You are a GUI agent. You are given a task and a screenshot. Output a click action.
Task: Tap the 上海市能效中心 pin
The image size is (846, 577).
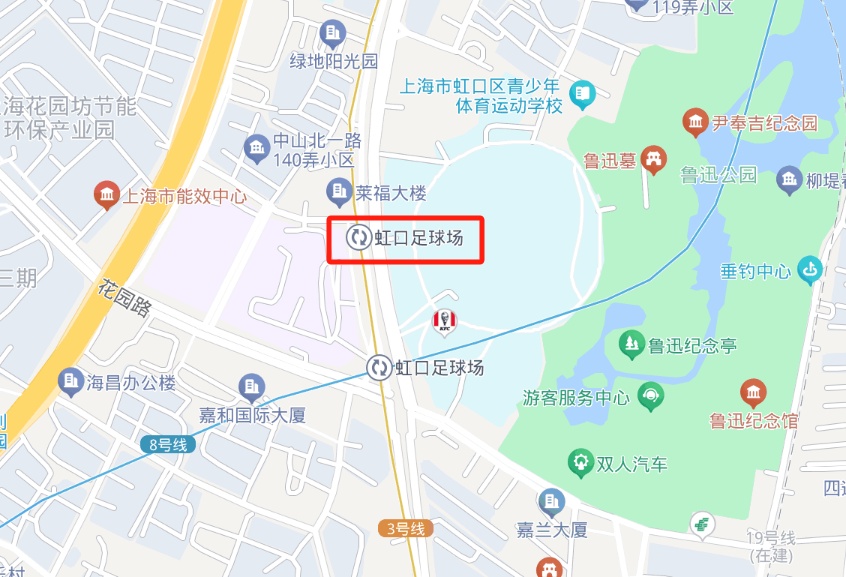[107, 195]
